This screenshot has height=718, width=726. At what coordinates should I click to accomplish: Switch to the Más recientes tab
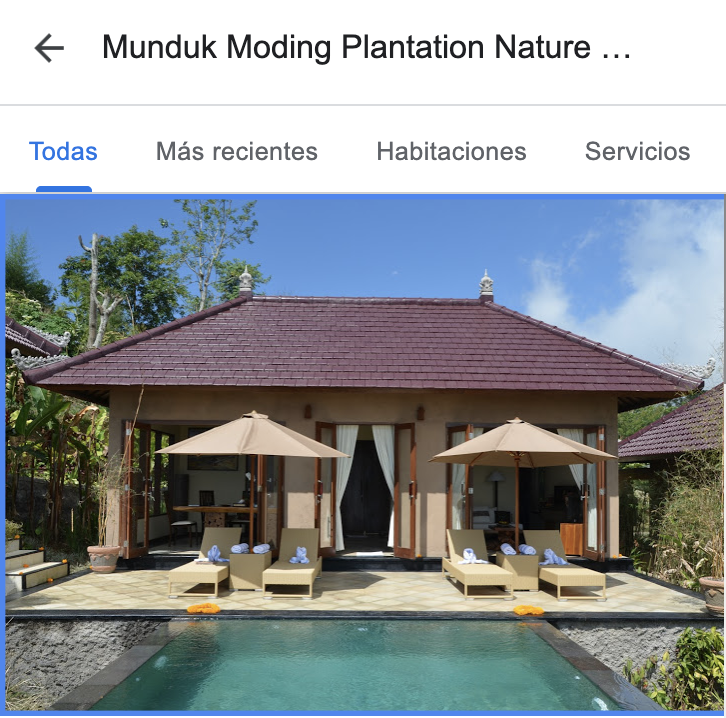pyautogui.click(x=236, y=152)
